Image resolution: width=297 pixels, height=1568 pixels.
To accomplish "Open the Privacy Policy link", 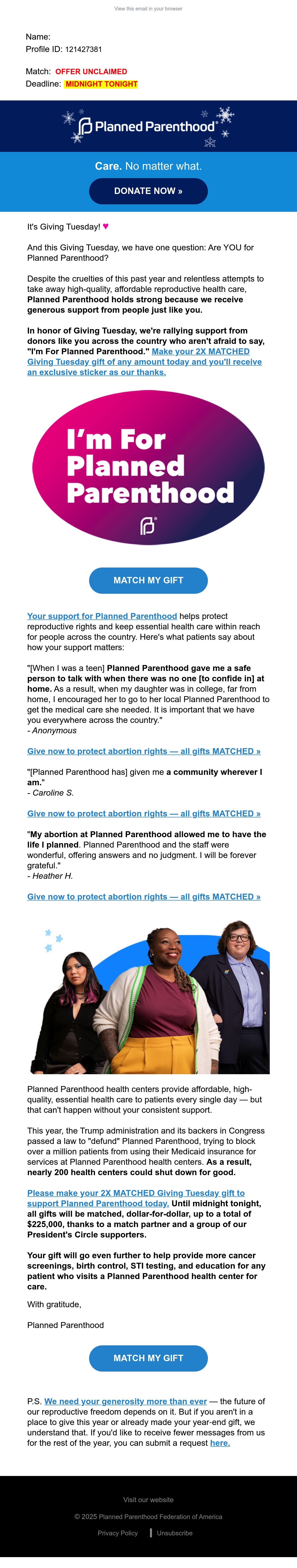I will tap(118, 1533).
